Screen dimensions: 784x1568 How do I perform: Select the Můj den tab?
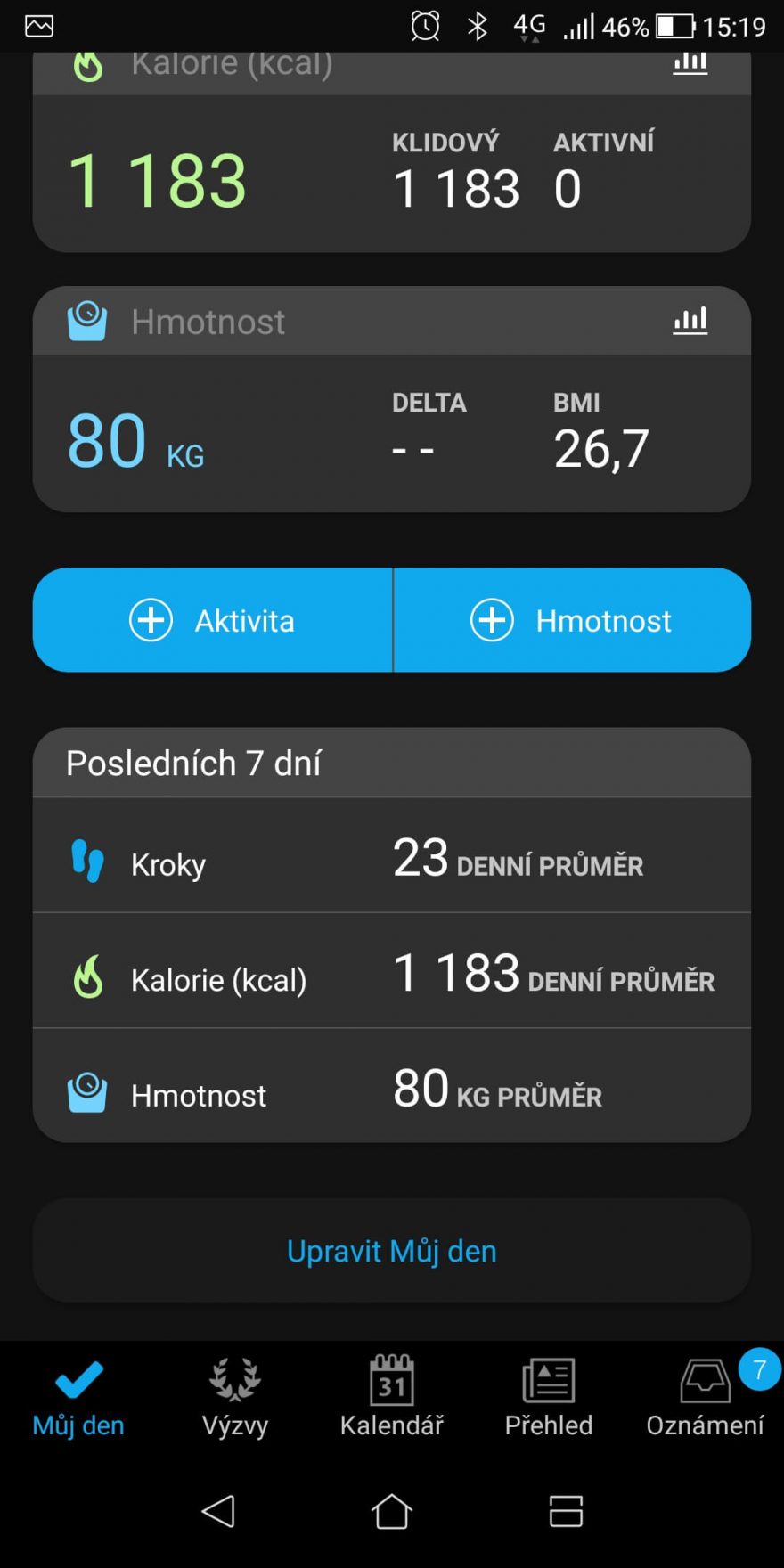pos(78,1397)
